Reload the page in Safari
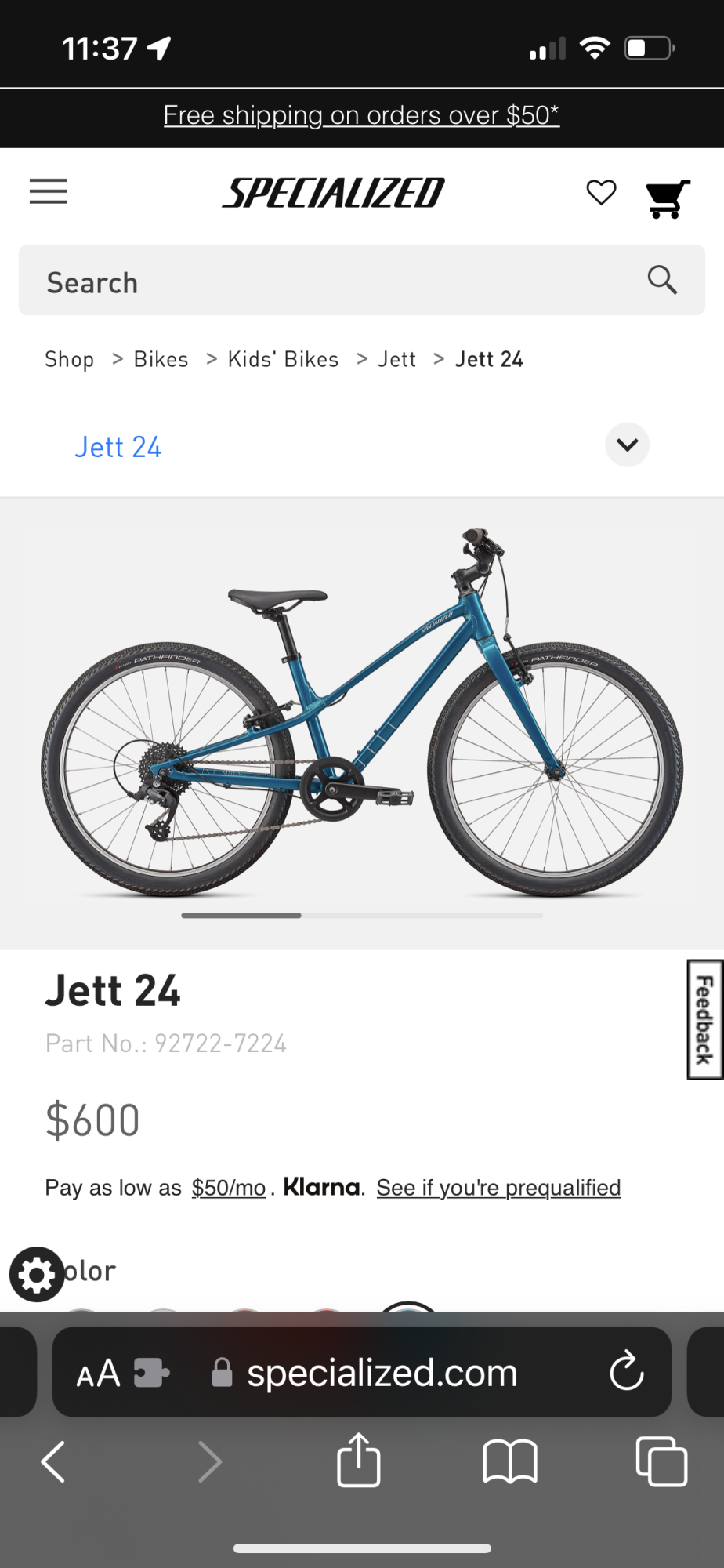The width and height of the screenshot is (724, 1568). tap(627, 1371)
